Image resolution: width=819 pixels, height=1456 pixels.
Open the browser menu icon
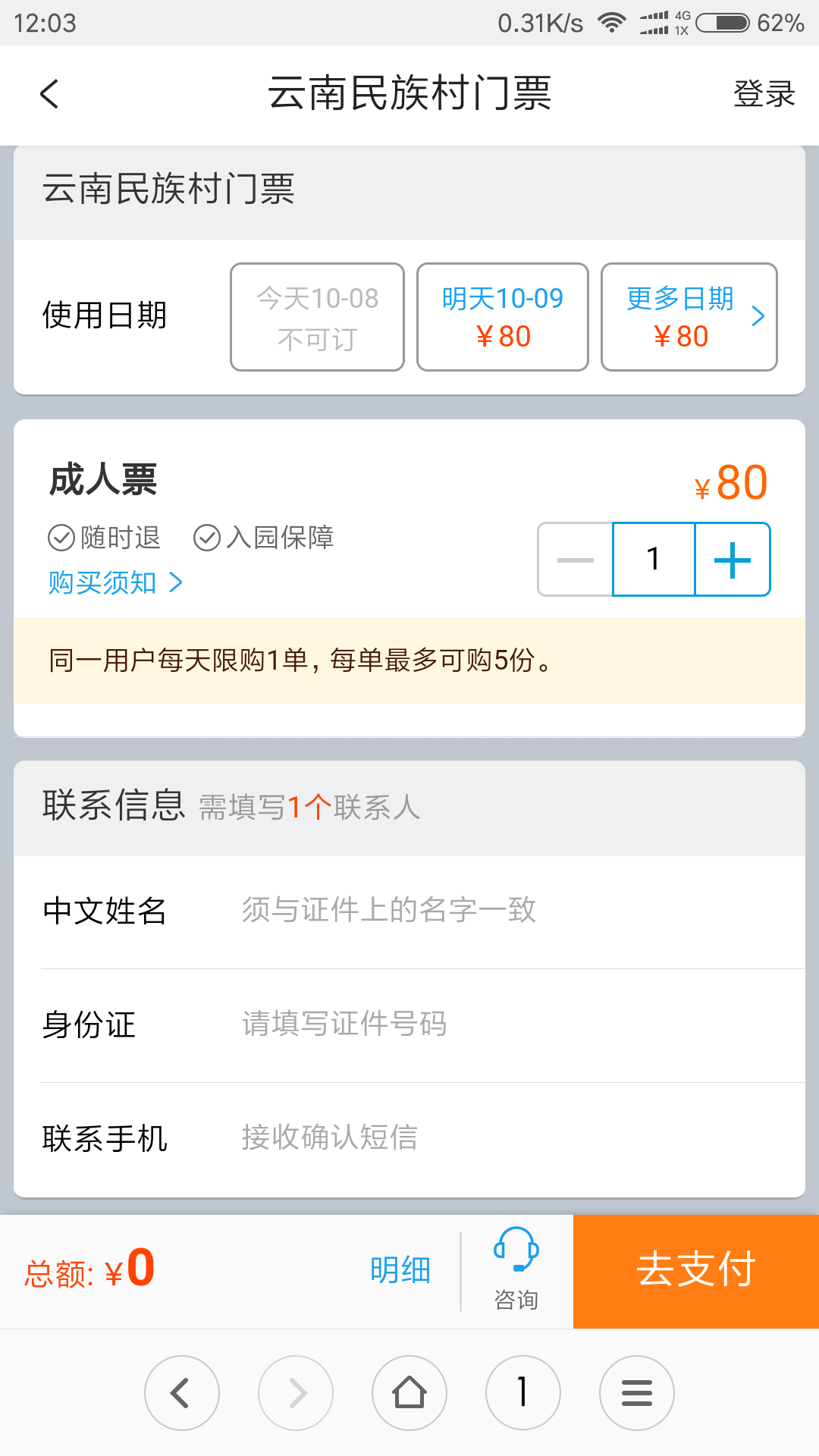tap(637, 1393)
